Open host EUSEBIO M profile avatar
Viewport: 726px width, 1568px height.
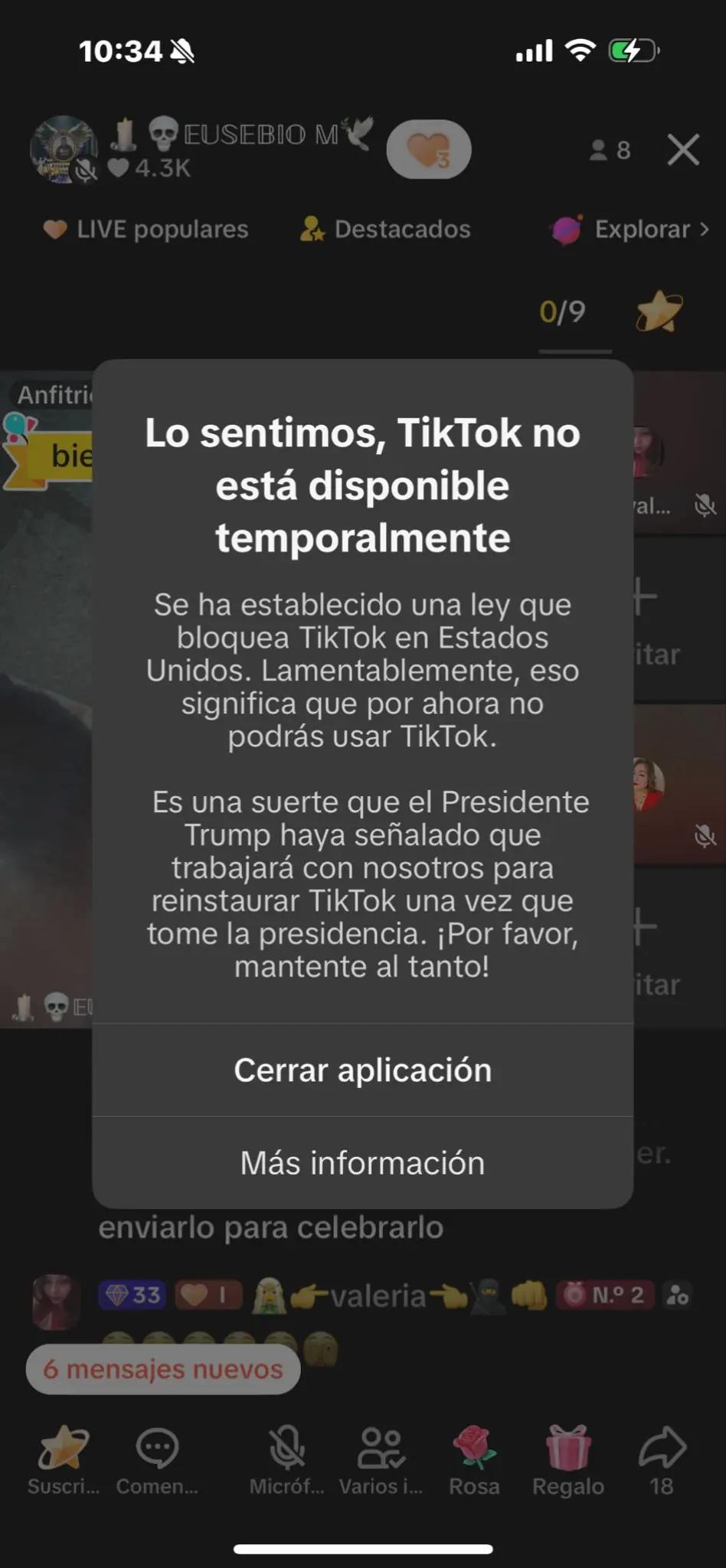pyautogui.click(x=63, y=149)
